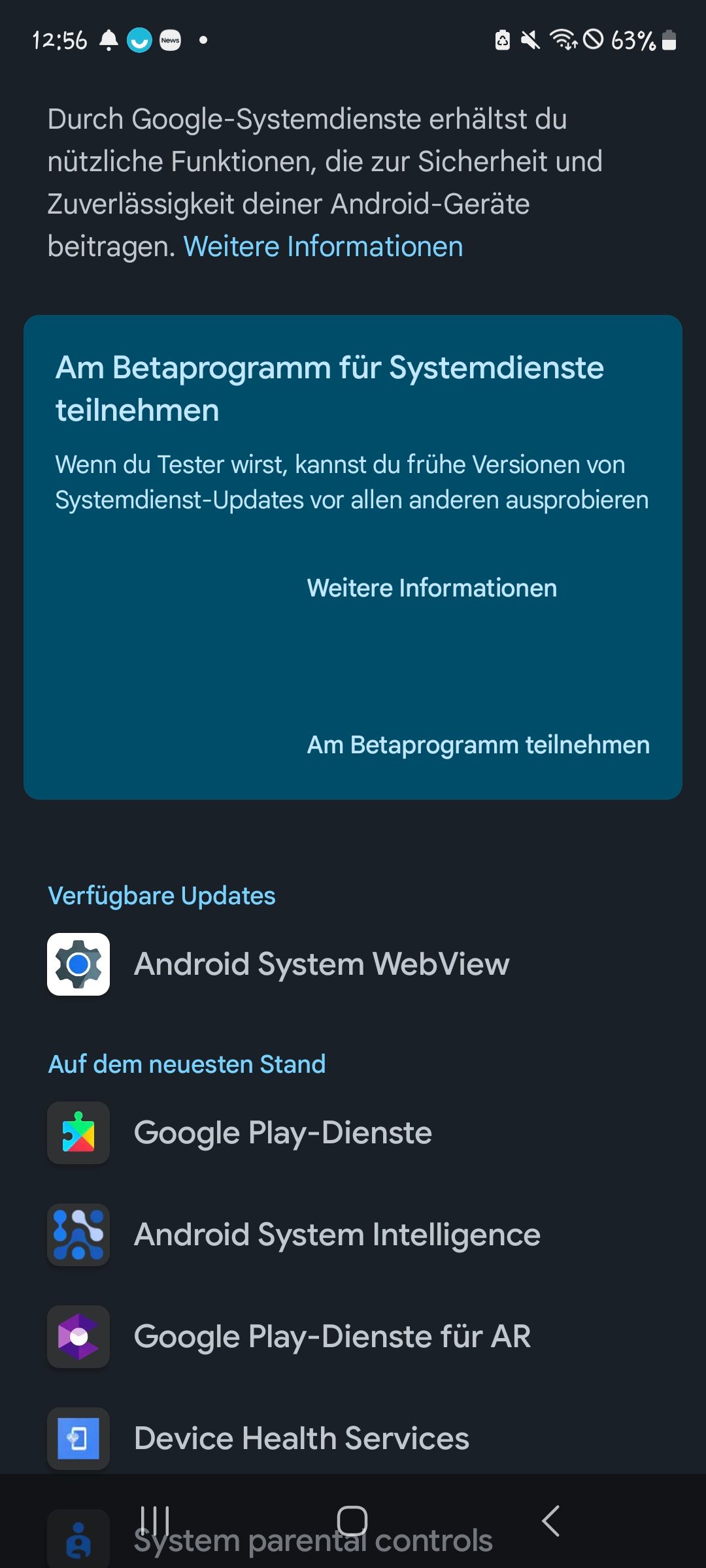The image size is (706, 1568).
Task: Open the Weitere Informationen link in description
Action: click(x=322, y=246)
